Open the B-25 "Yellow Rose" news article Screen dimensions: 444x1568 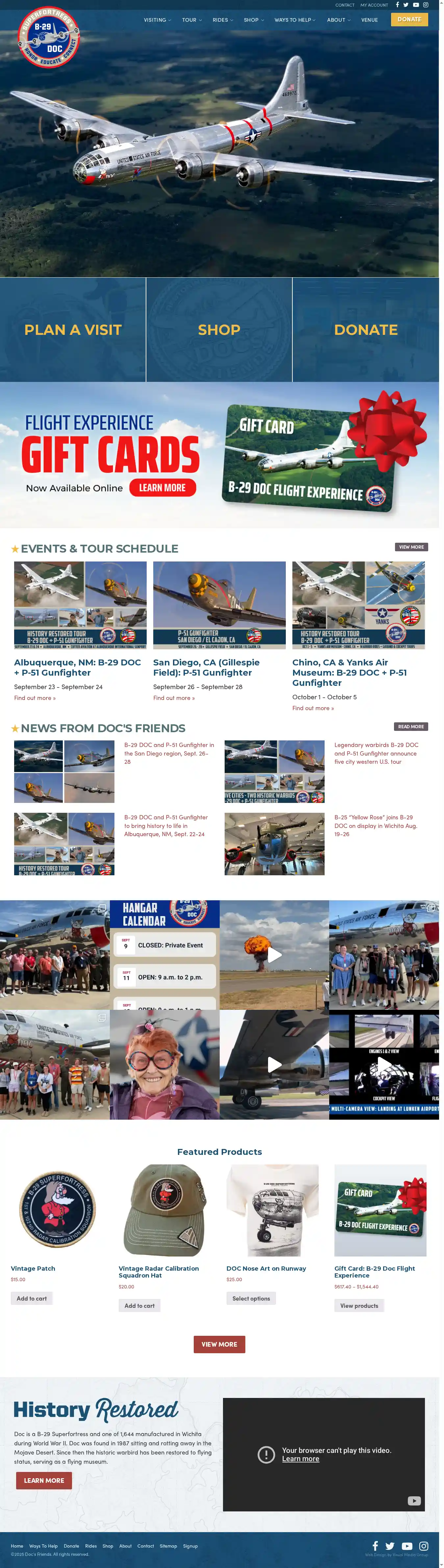tap(375, 825)
